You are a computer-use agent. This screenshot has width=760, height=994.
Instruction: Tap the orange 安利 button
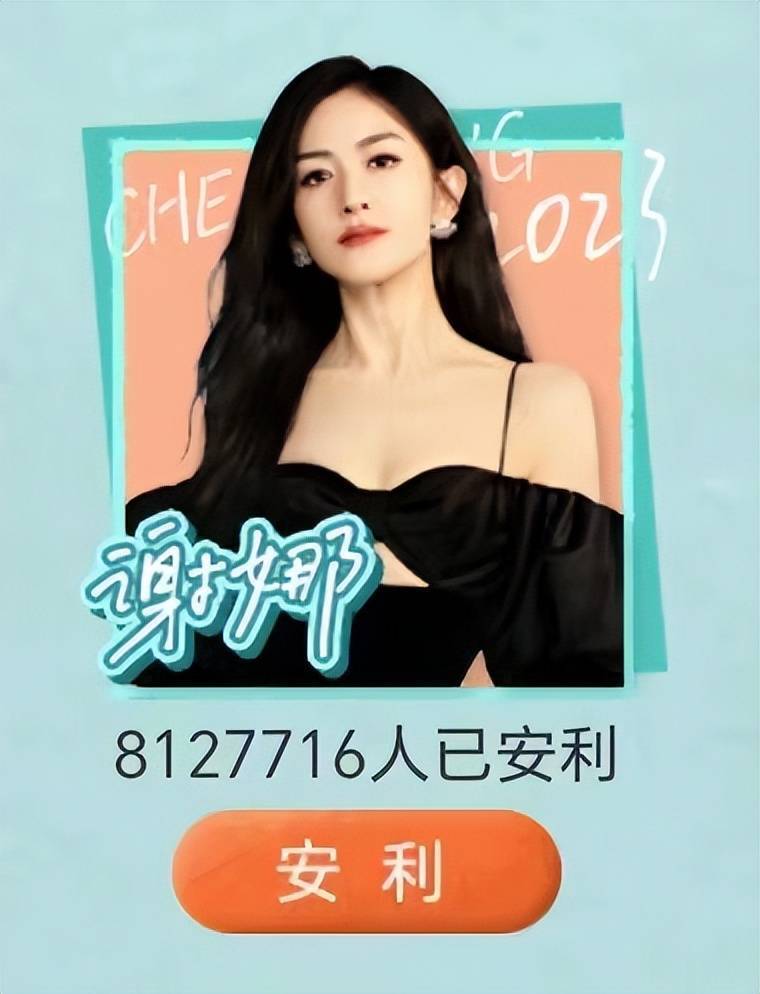pyautogui.click(x=367, y=872)
